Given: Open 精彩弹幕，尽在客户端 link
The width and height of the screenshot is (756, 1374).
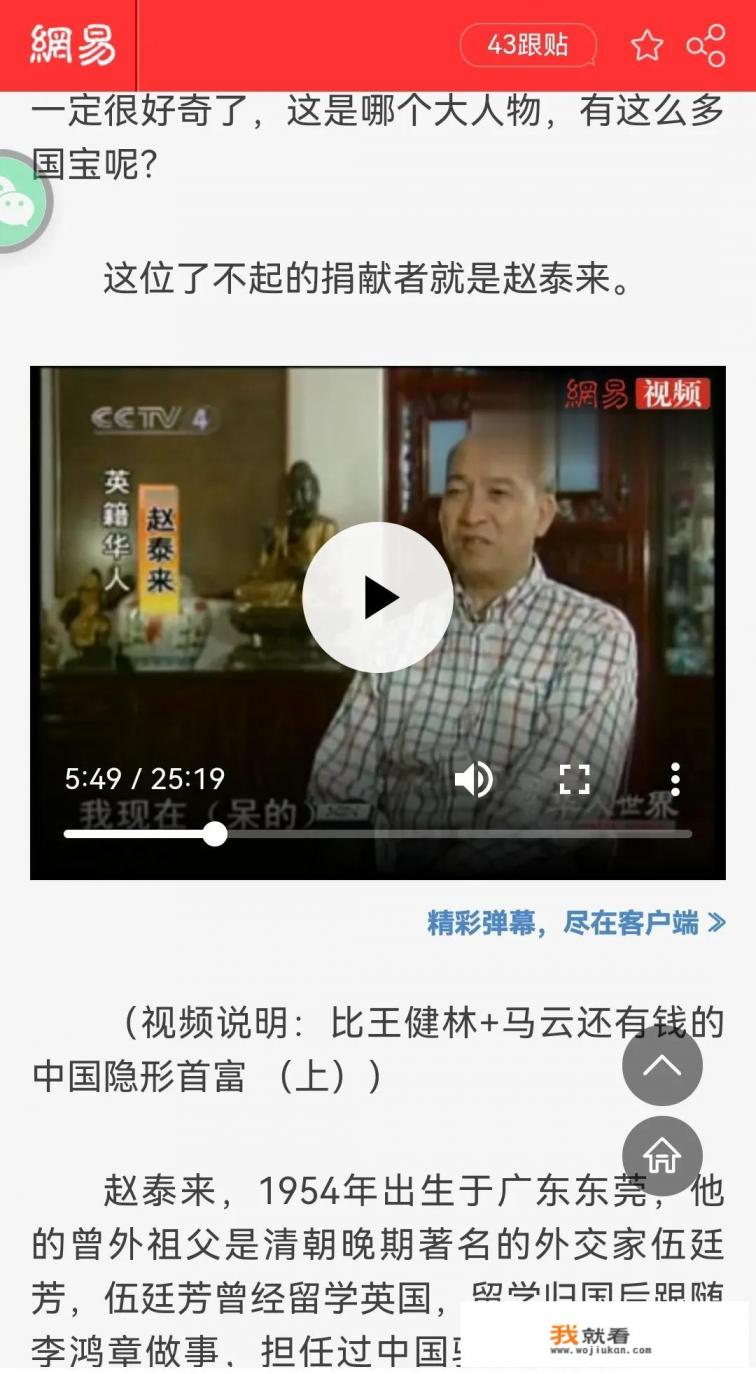Looking at the screenshot, I should tap(576, 922).
